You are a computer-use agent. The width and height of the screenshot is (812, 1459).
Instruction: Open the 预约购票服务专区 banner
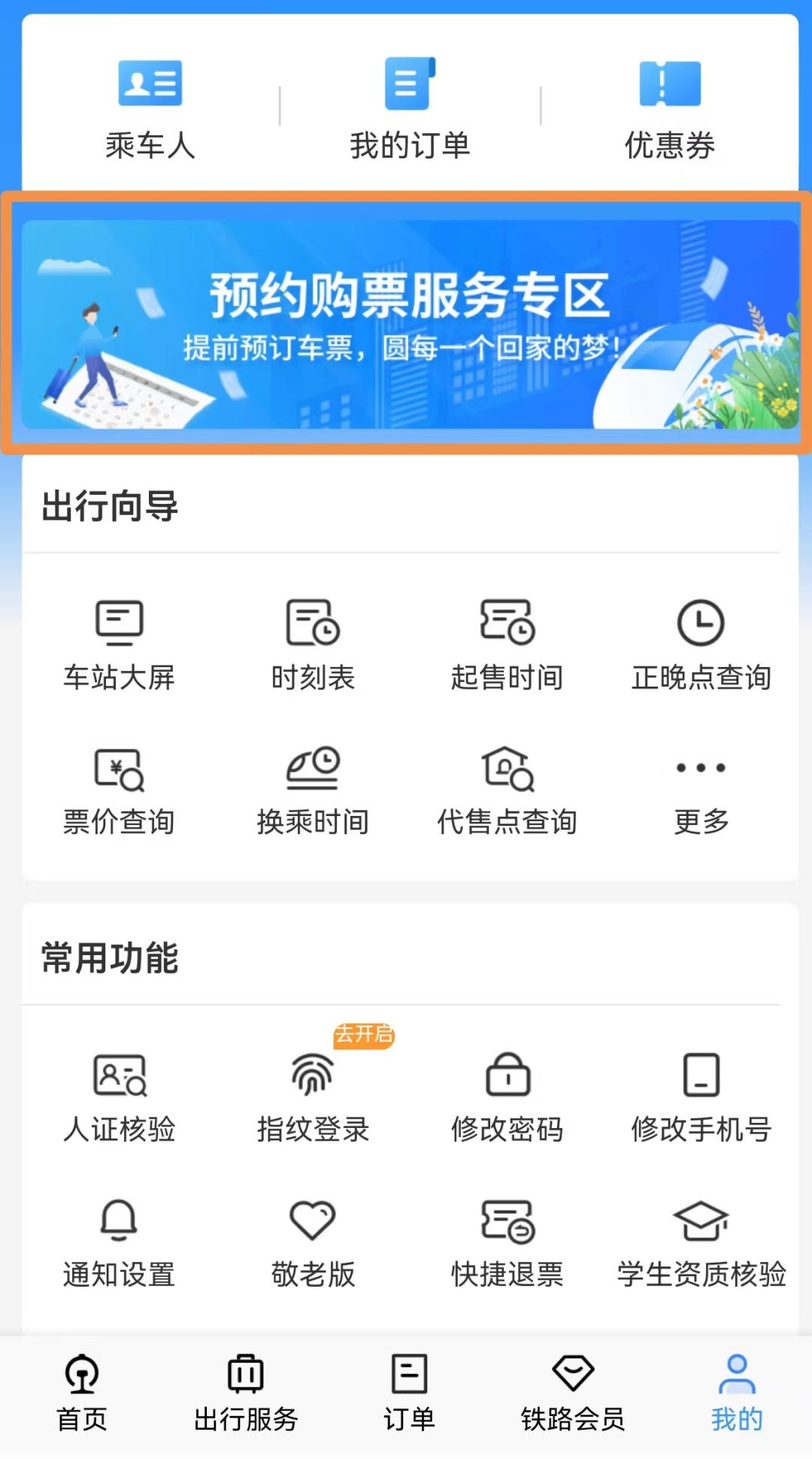click(410, 324)
